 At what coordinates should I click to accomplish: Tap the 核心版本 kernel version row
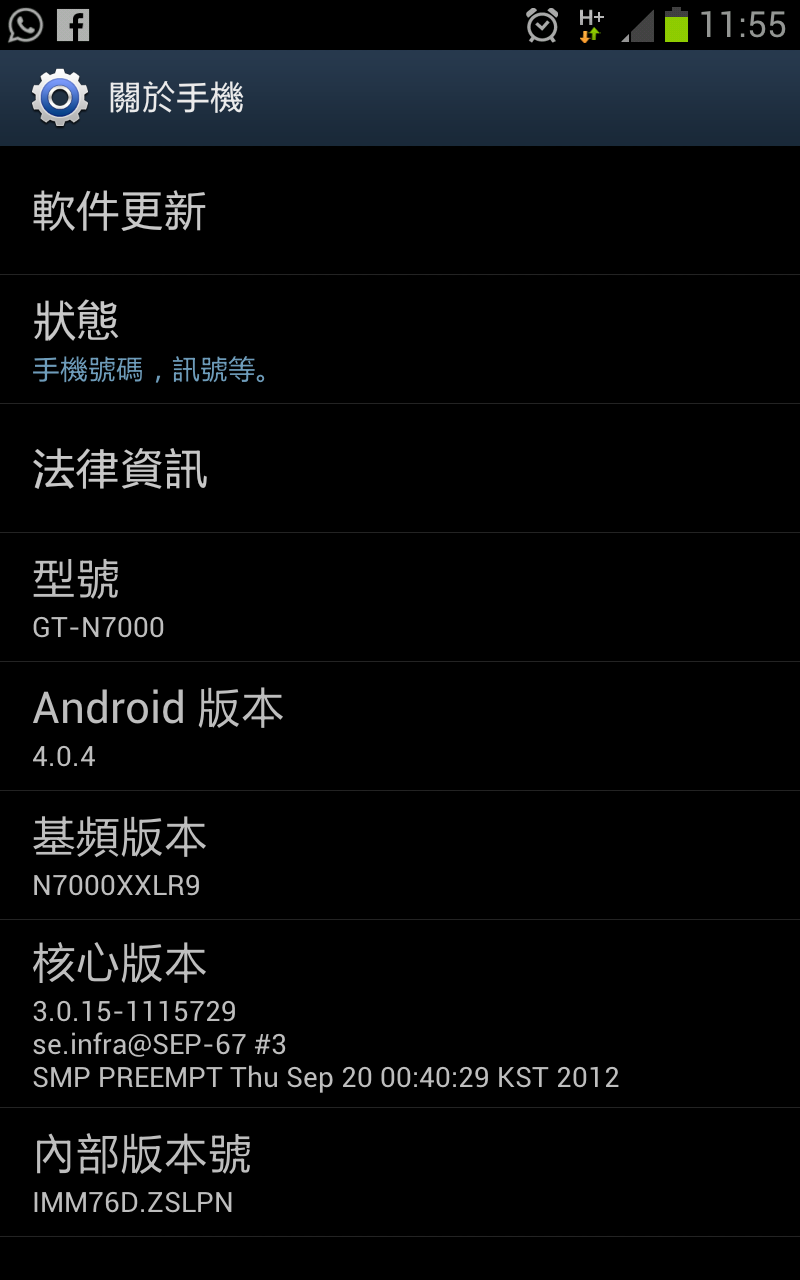pyautogui.click(x=400, y=1014)
